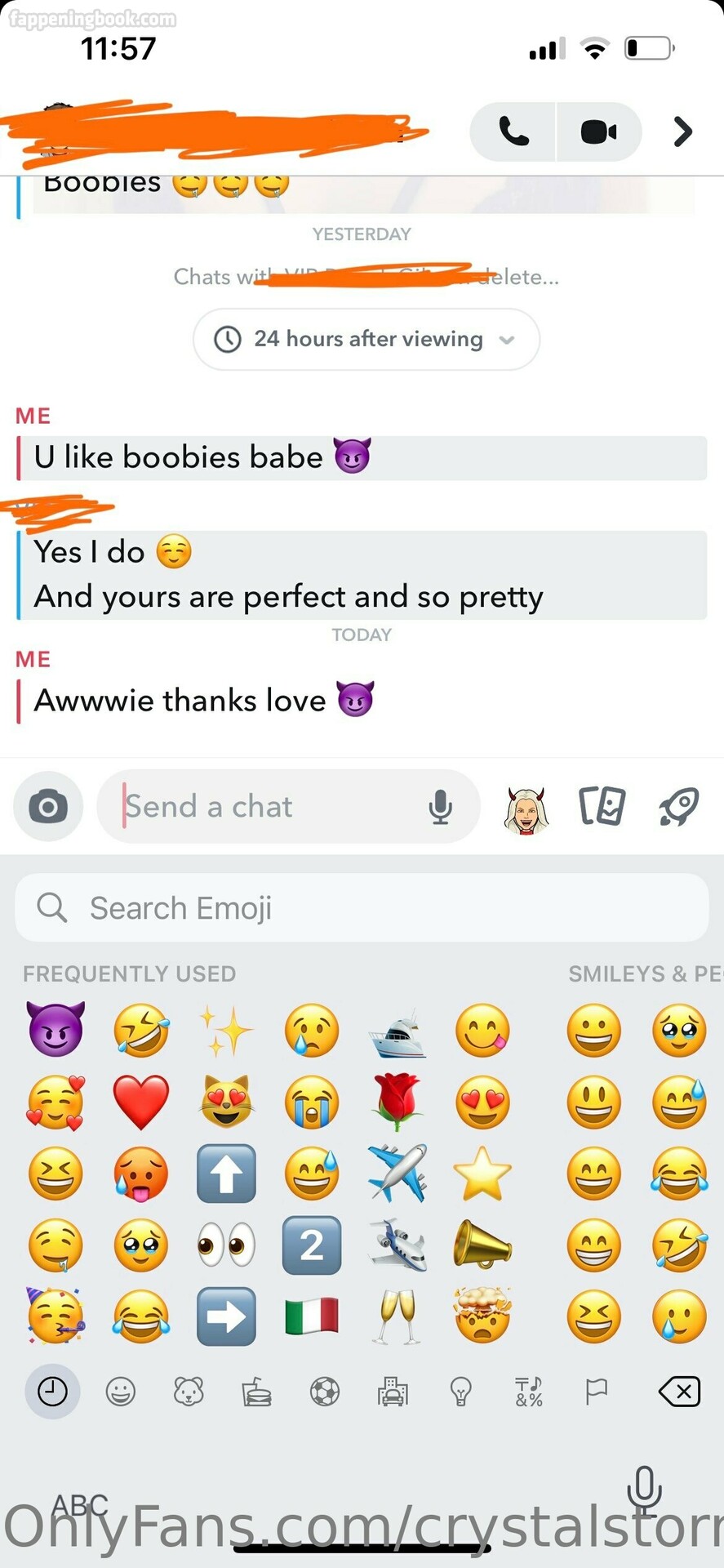Switch to the animals emoji category

(189, 1392)
